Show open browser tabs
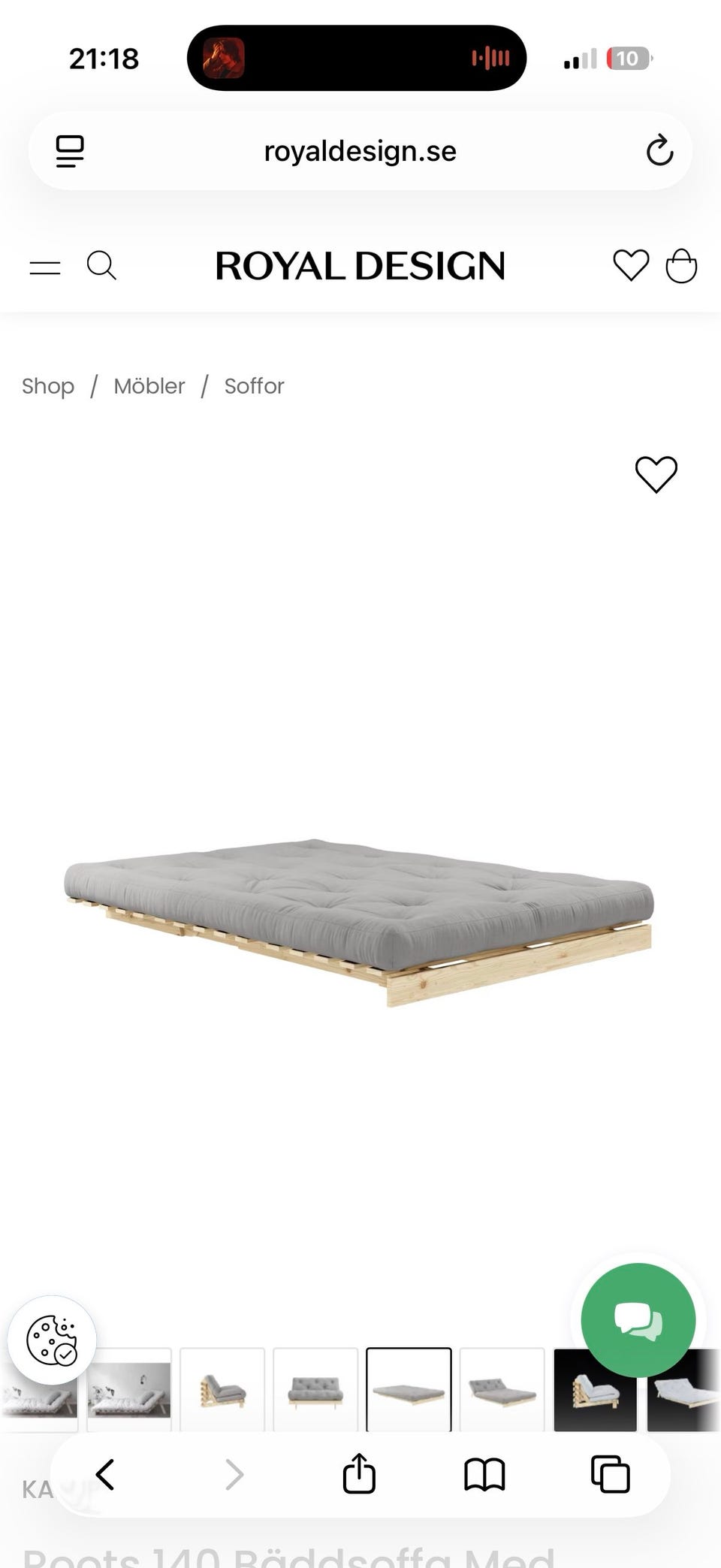 coord(611,1474)
